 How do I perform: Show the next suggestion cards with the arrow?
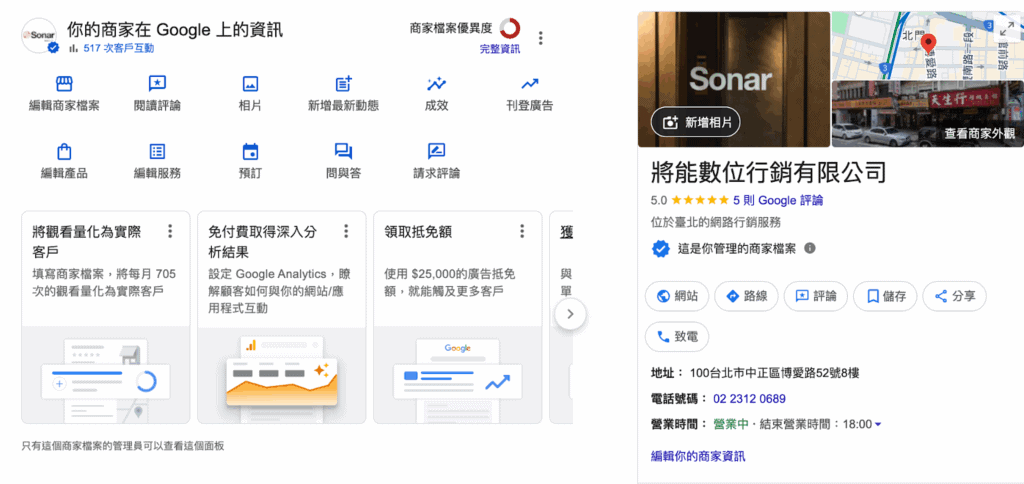pos(570,314)
